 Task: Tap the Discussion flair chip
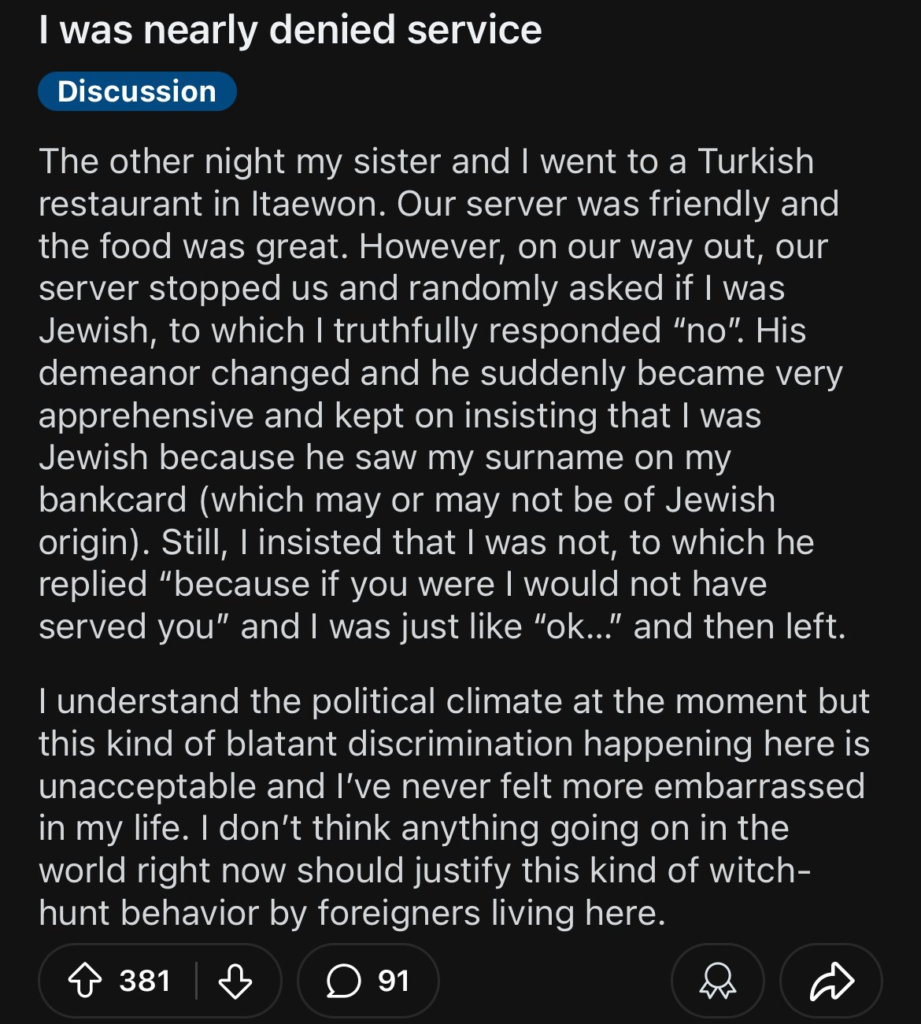(137, 91)
